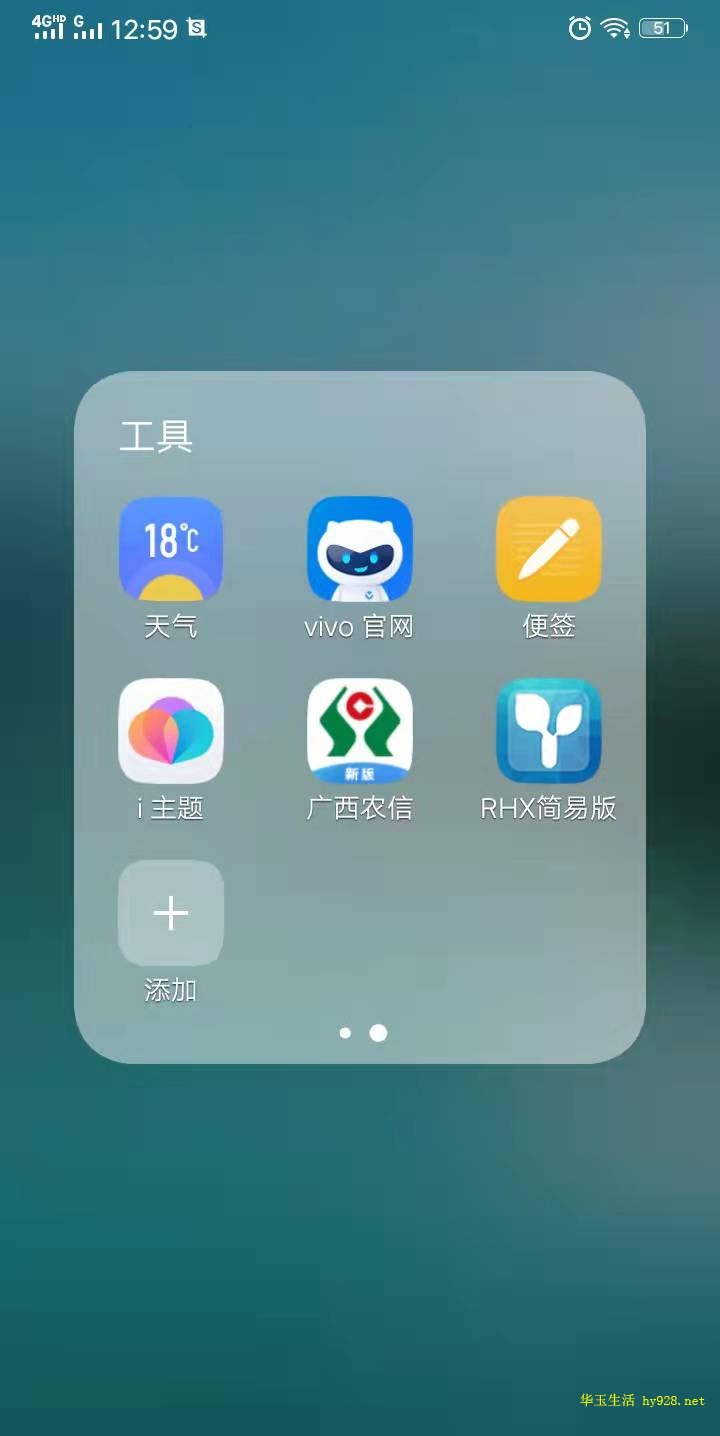Open the 天气 weather app
The image size is (720, 1436).
point(171,549)
